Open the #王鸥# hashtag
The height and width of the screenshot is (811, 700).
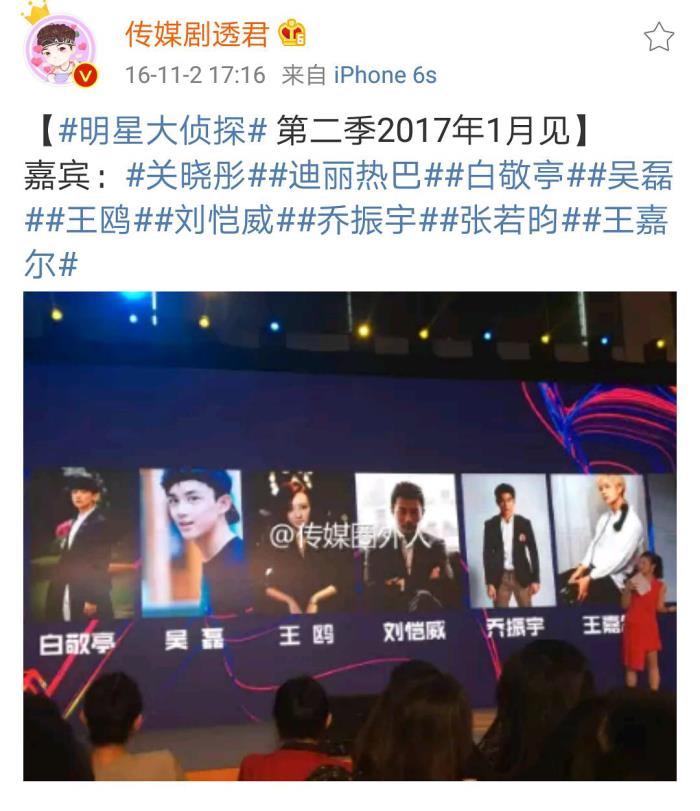tap(78, 220)
